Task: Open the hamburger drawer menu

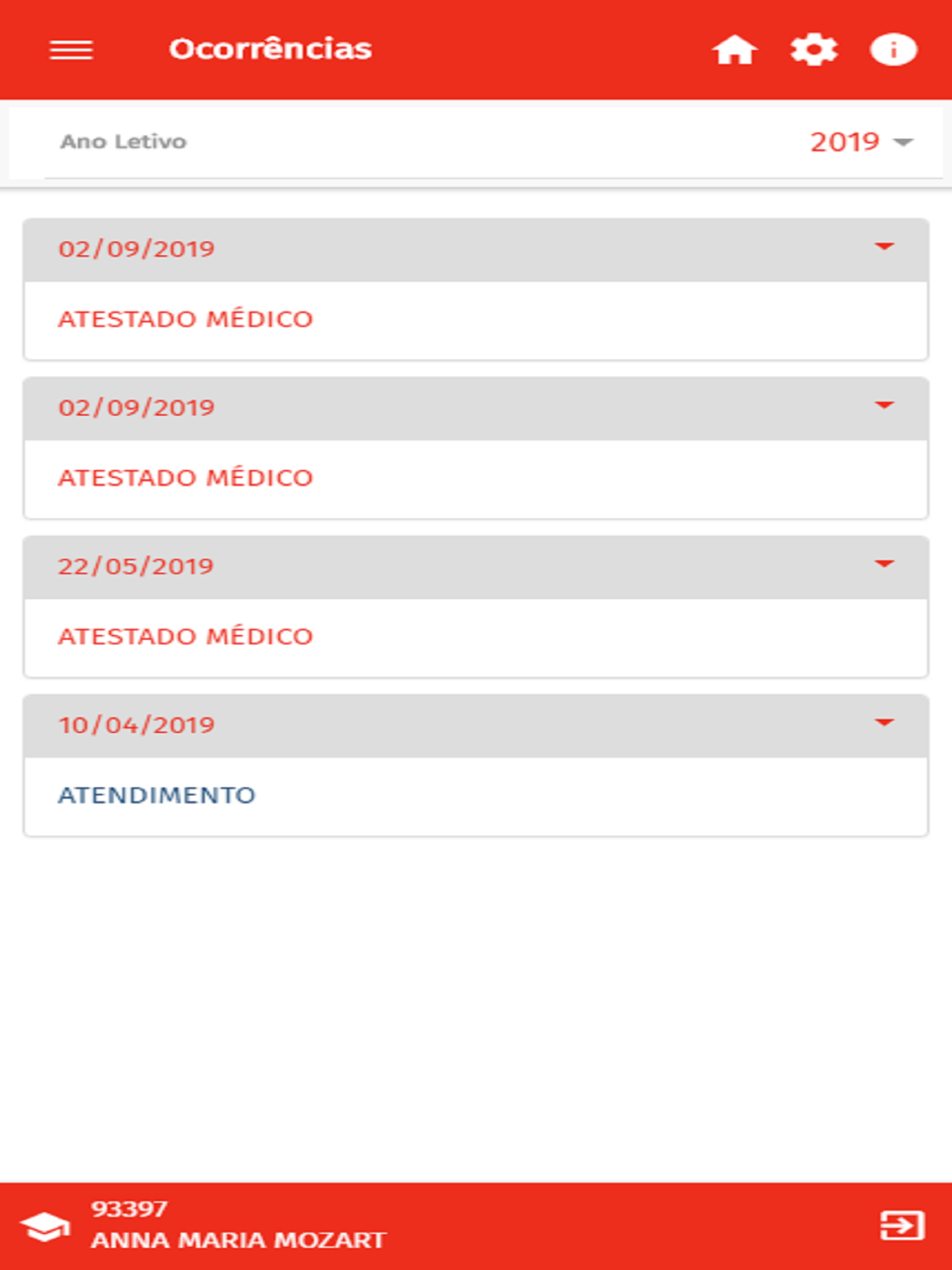Action: 71,50
